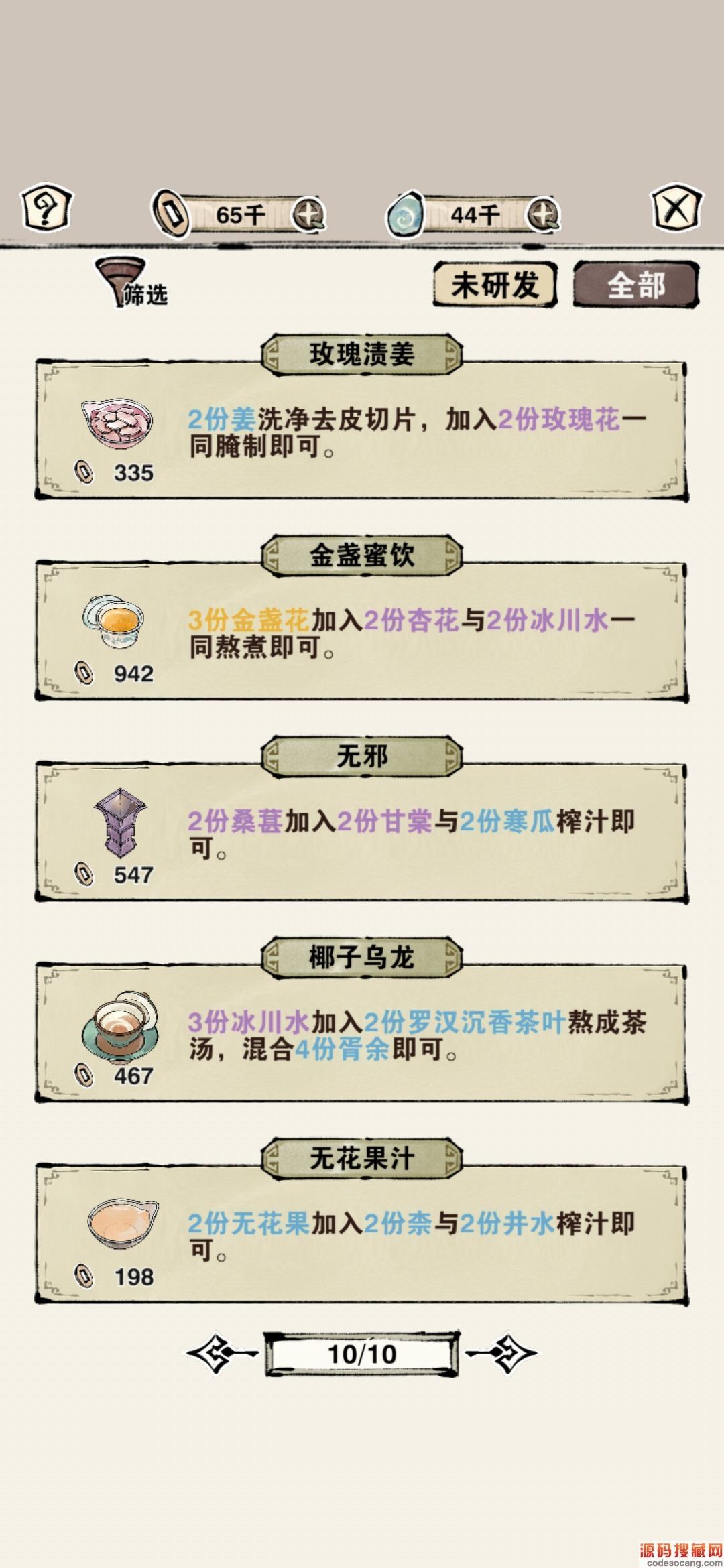Select the 全部 tab
Image resolution: width=724 pixels, height=1568 pixels.
[x=636, y=285]
